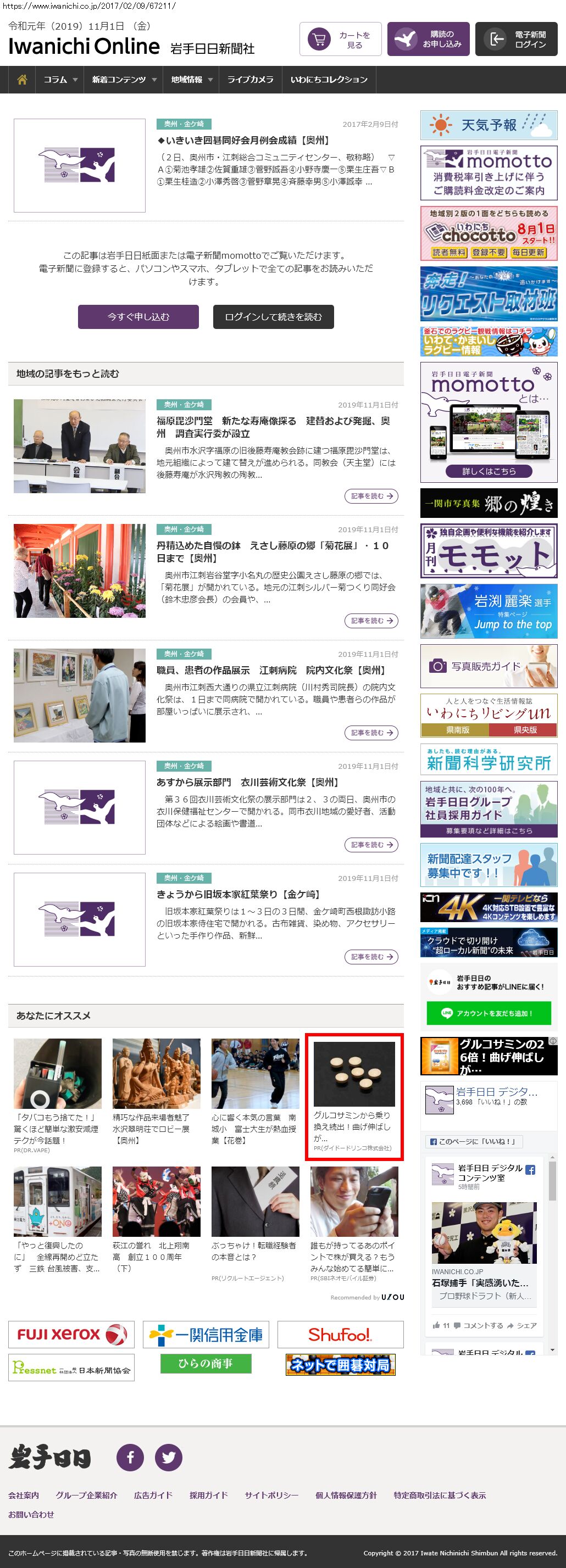Screen dimensions: 566x1568
Task: Add LINE account via アカウントを友だち追加
Action: (x=489, y=1013)
